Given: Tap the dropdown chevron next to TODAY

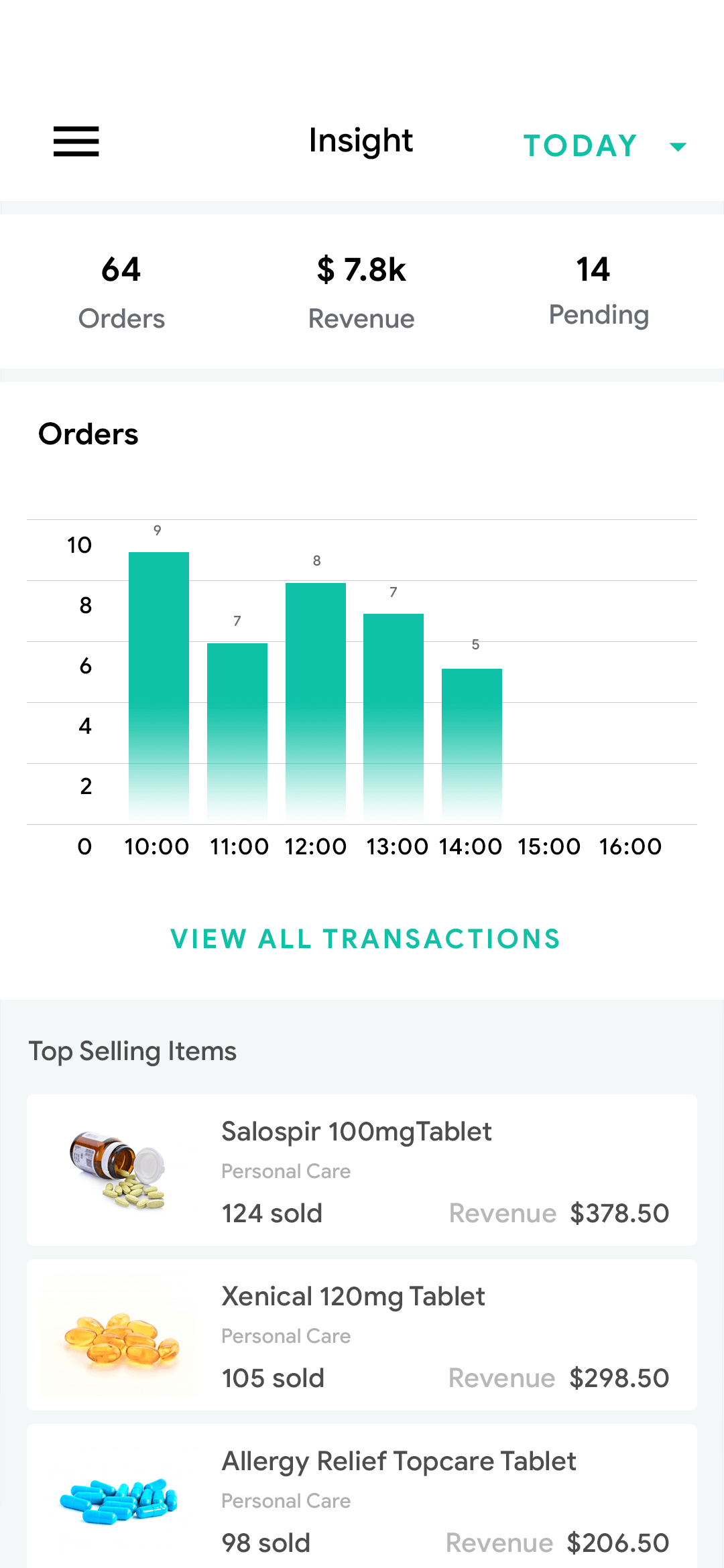Looking at the screenshot, I should pyautogui.click(x=678, y=146).
